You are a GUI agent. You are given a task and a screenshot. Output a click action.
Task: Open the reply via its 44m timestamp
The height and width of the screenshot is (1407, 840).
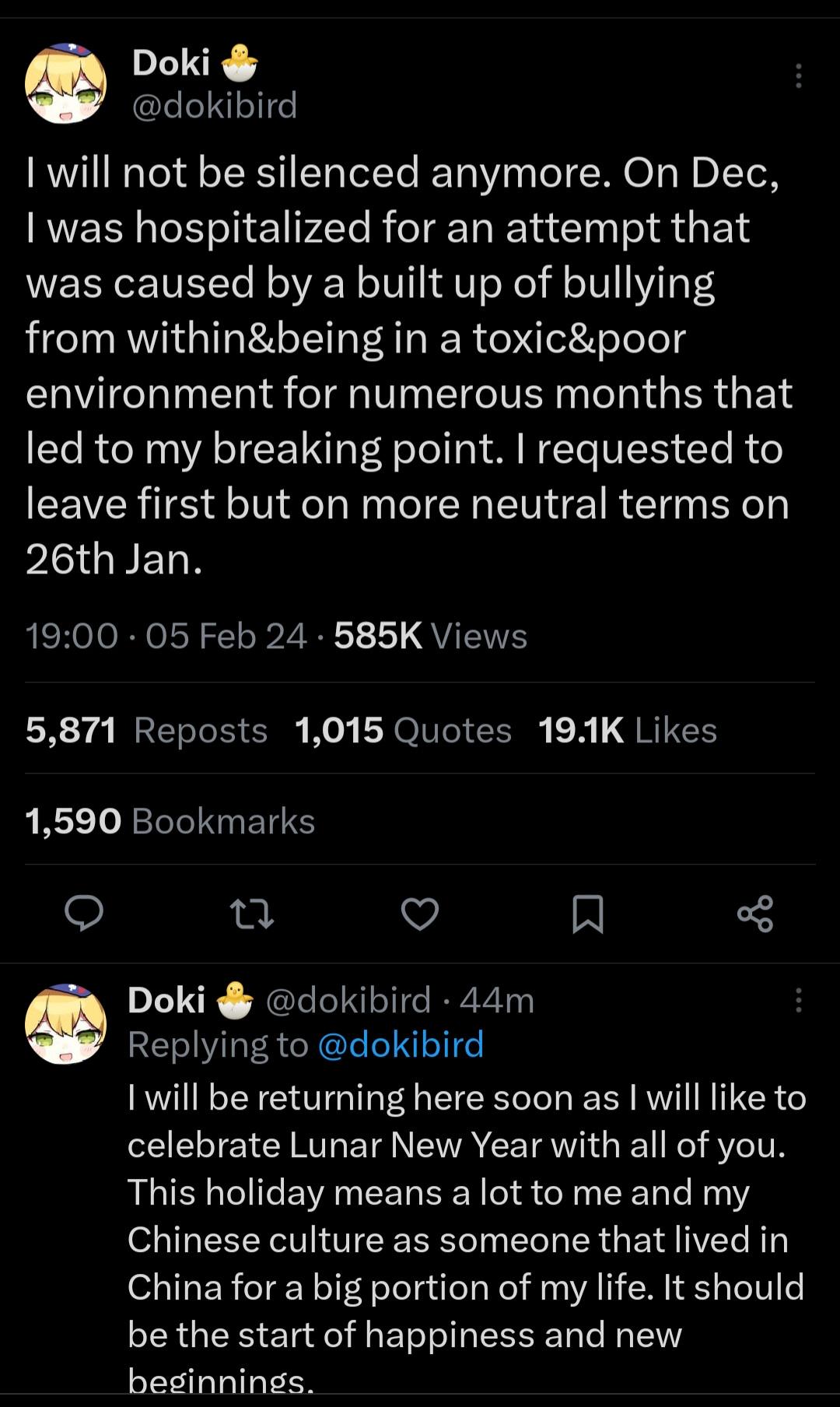coord(496,1000)
